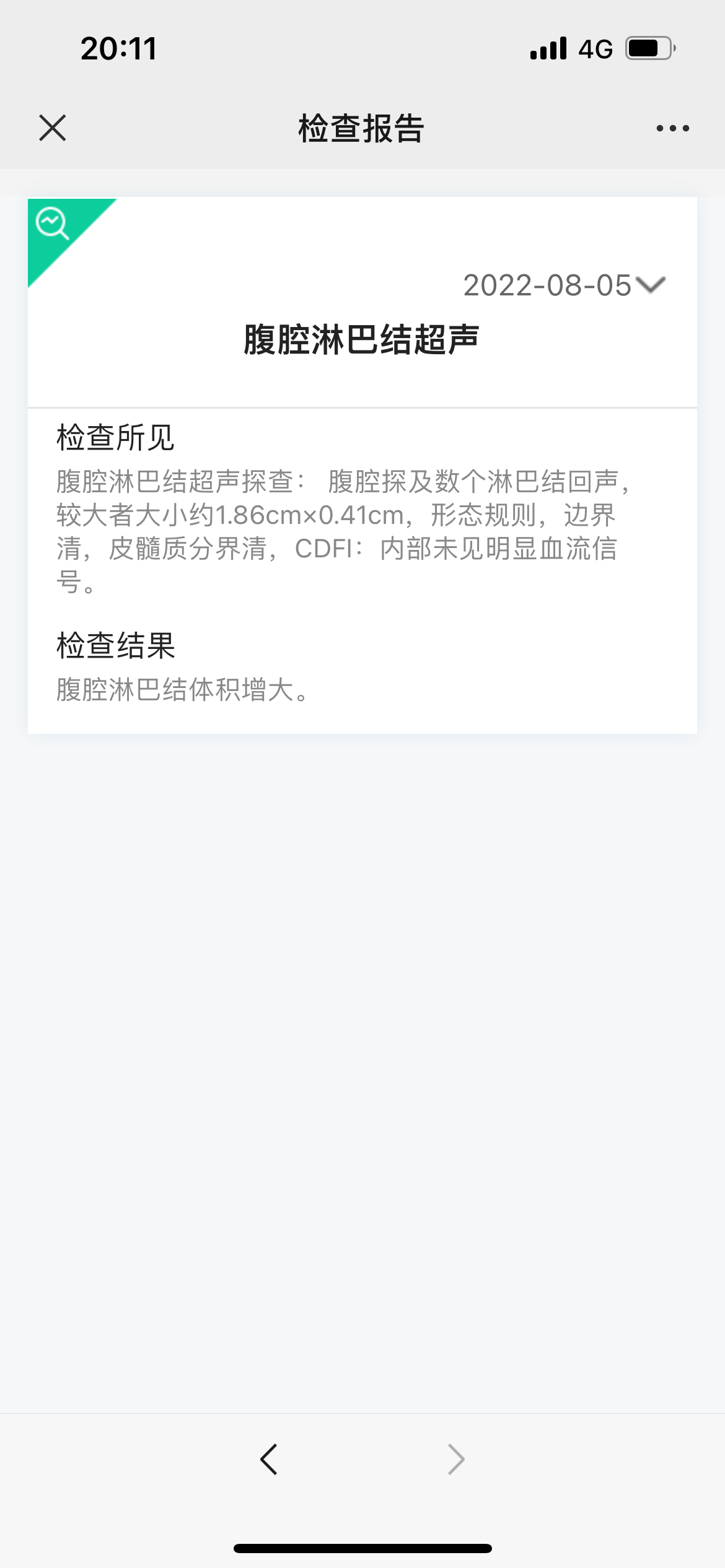Screen dimensions: 725x1568
Task: Close the 检查报告 page
Action: pyautogui.click(x=52, y=128)
